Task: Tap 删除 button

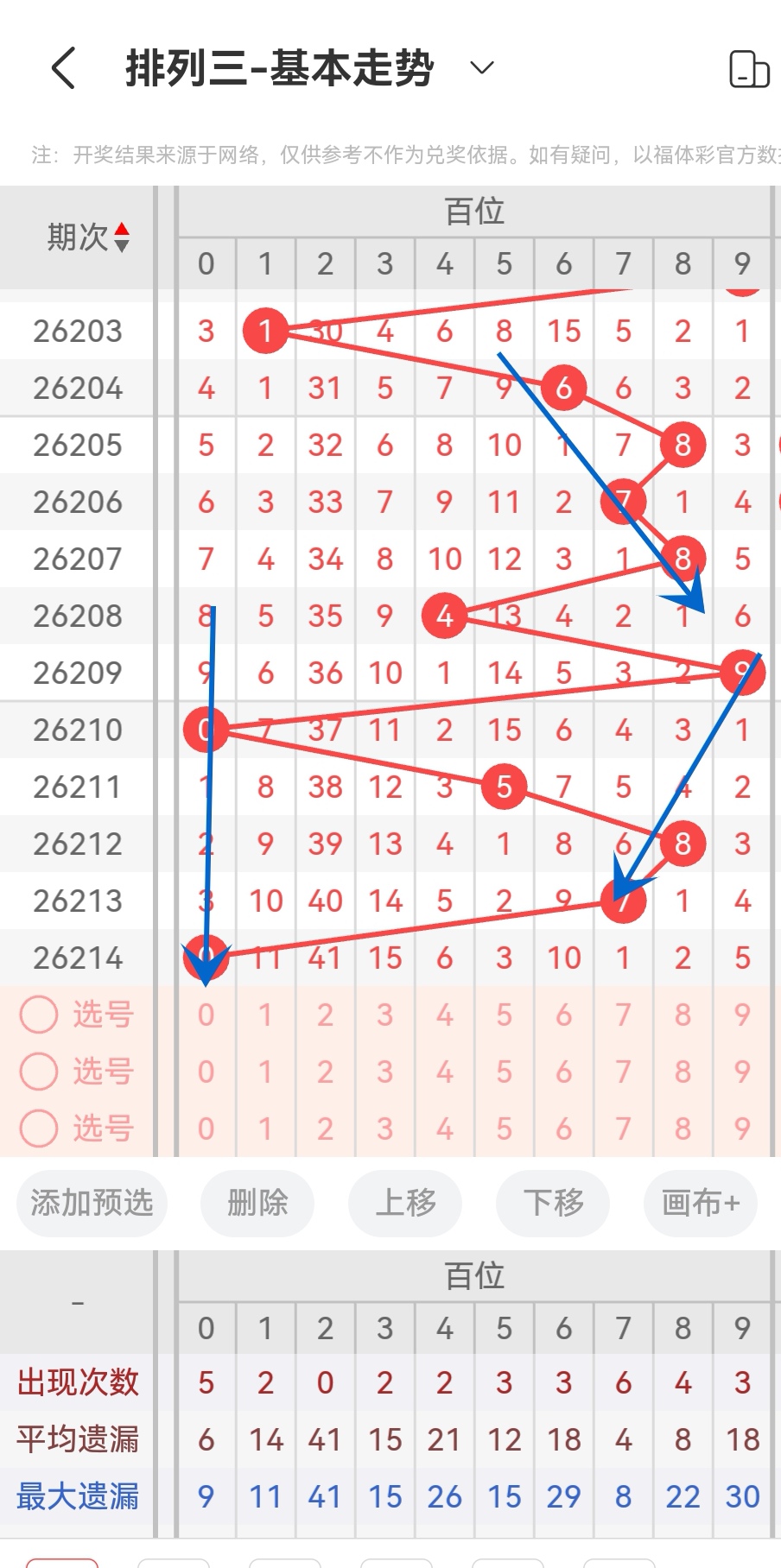Action: point(257,1202)
